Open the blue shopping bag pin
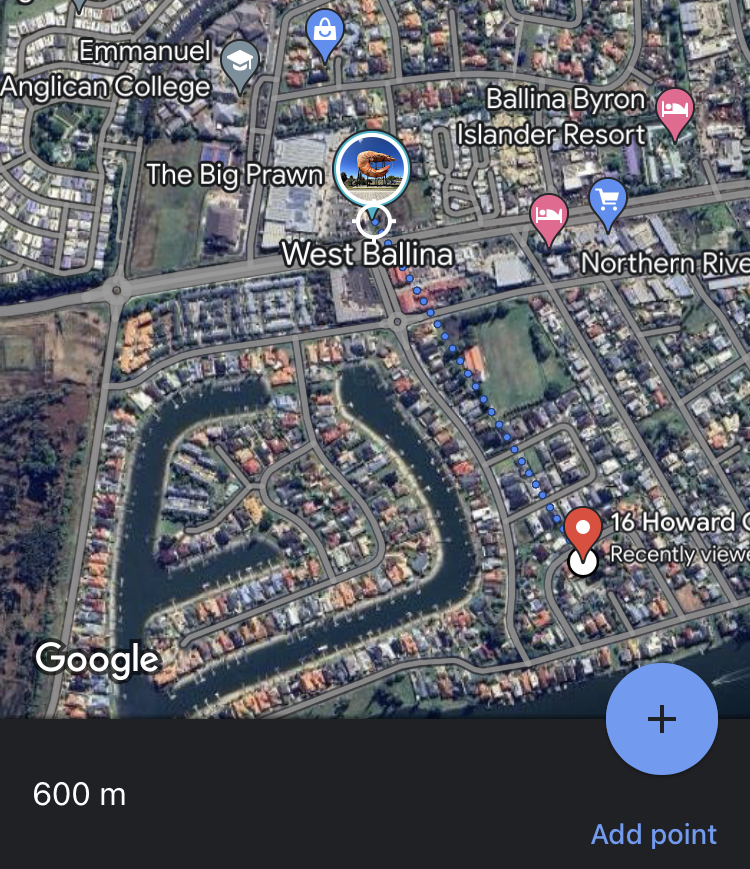The image size is (750, 869). pyautogui.click(x=325, y=32)
